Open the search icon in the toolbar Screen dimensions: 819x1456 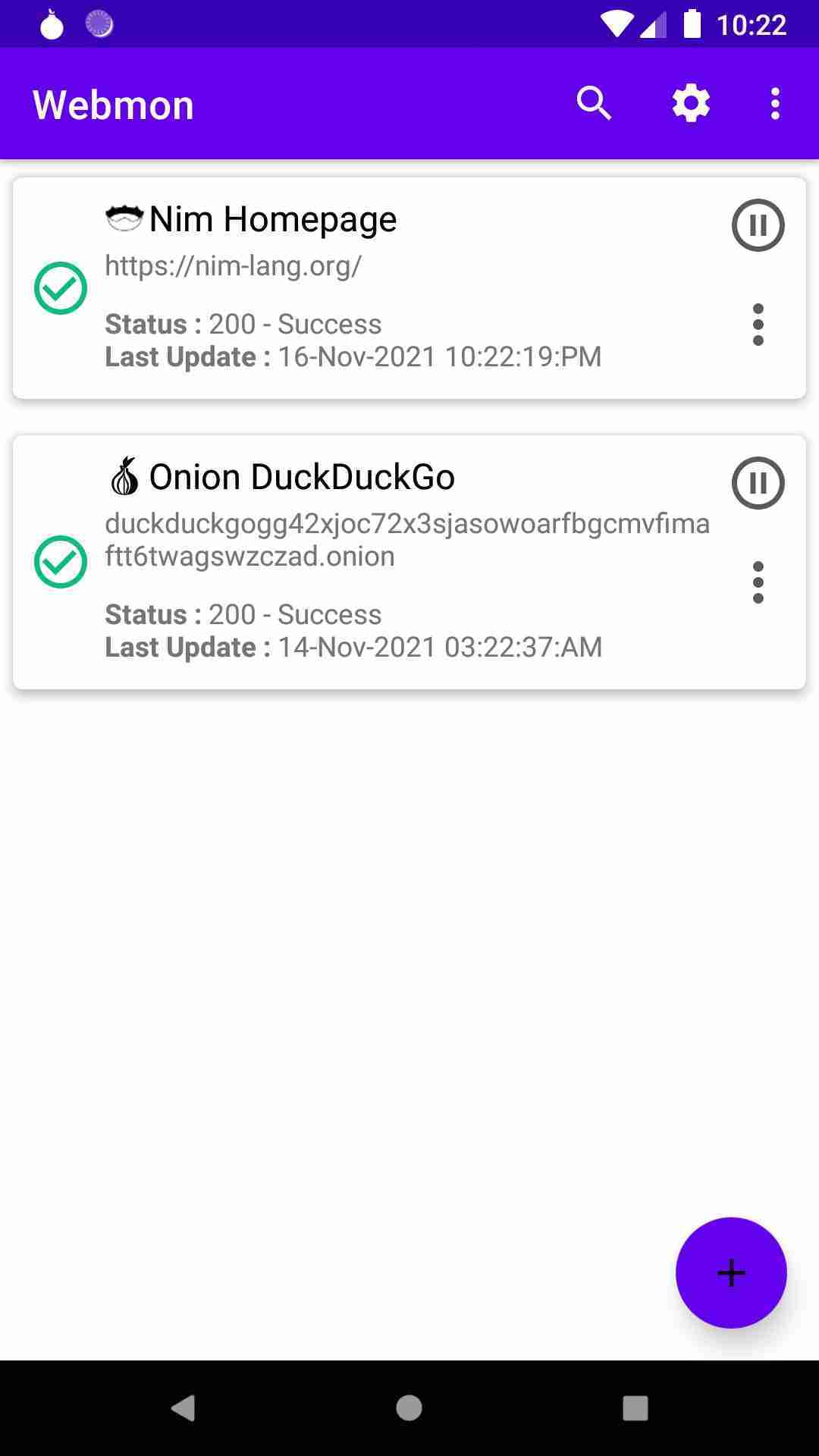pos(595,103)
